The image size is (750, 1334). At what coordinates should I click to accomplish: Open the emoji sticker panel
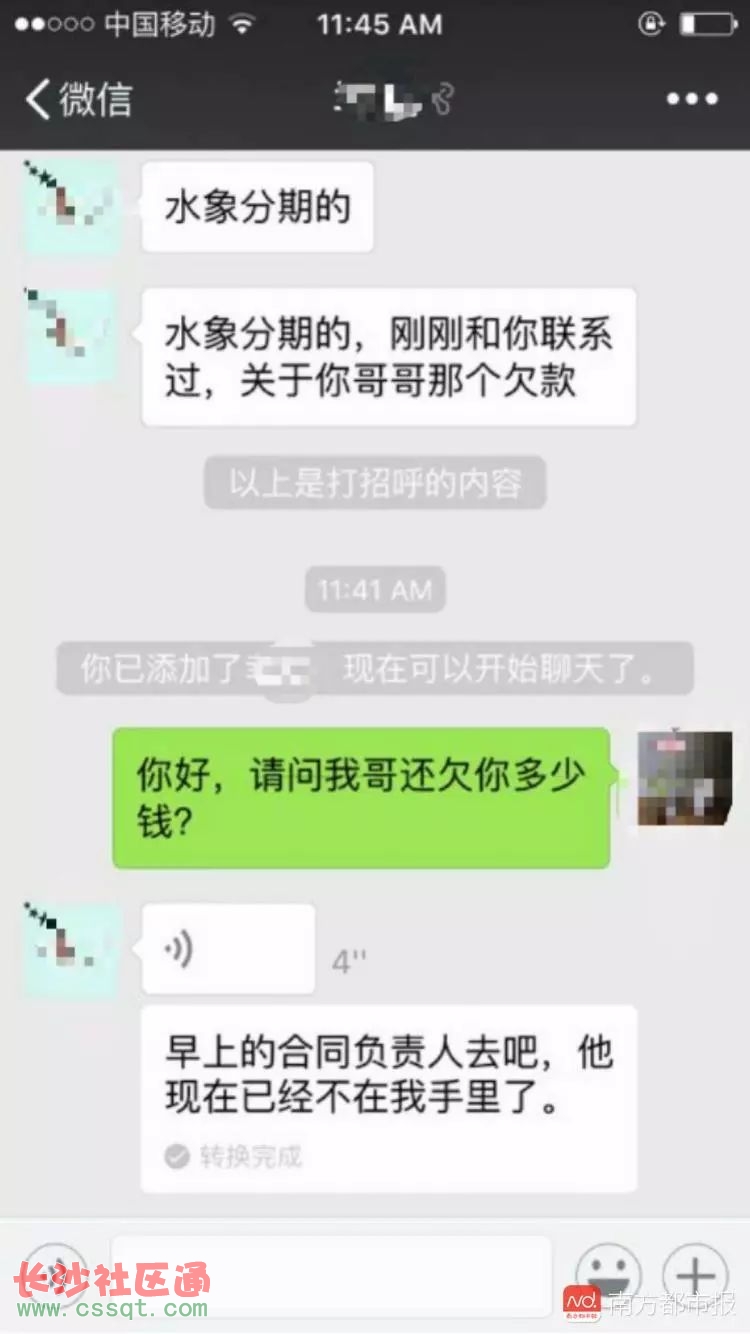click(609, 1273)
